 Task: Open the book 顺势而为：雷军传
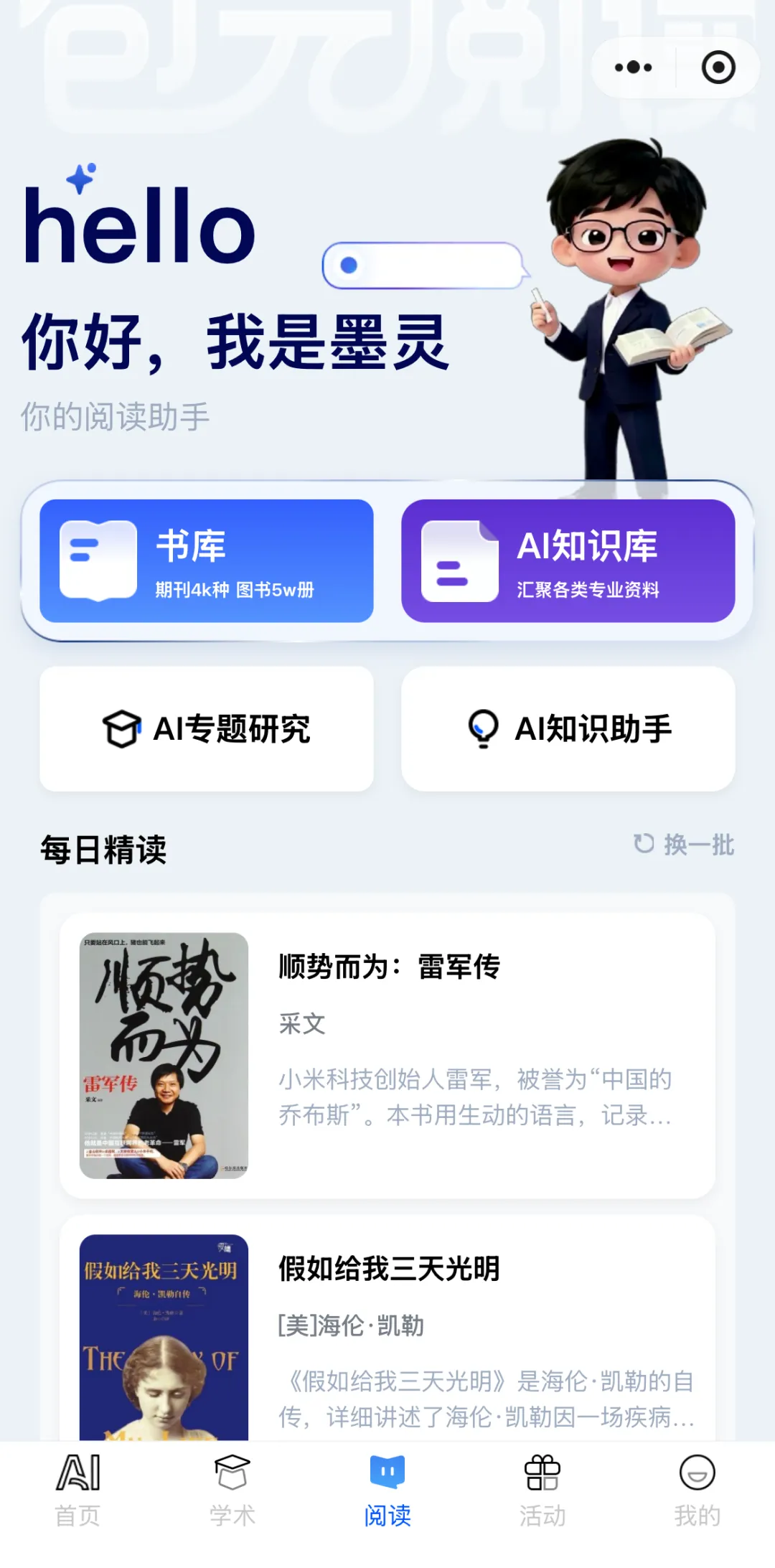click(387, 1055)
